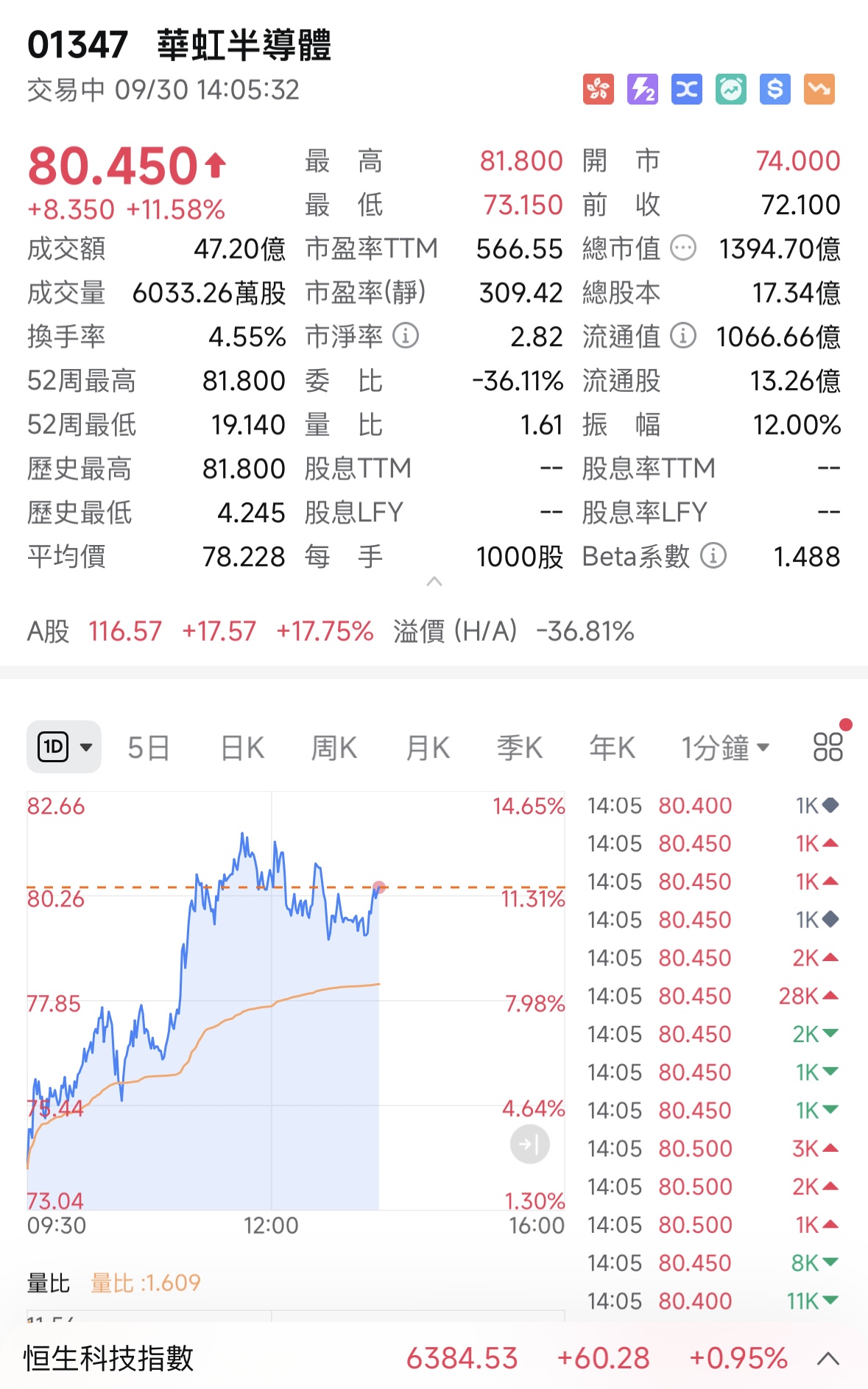Tap the 量比 indicator label
The height and width of the screenshot is (1389, 868).
pos(48,1281)
